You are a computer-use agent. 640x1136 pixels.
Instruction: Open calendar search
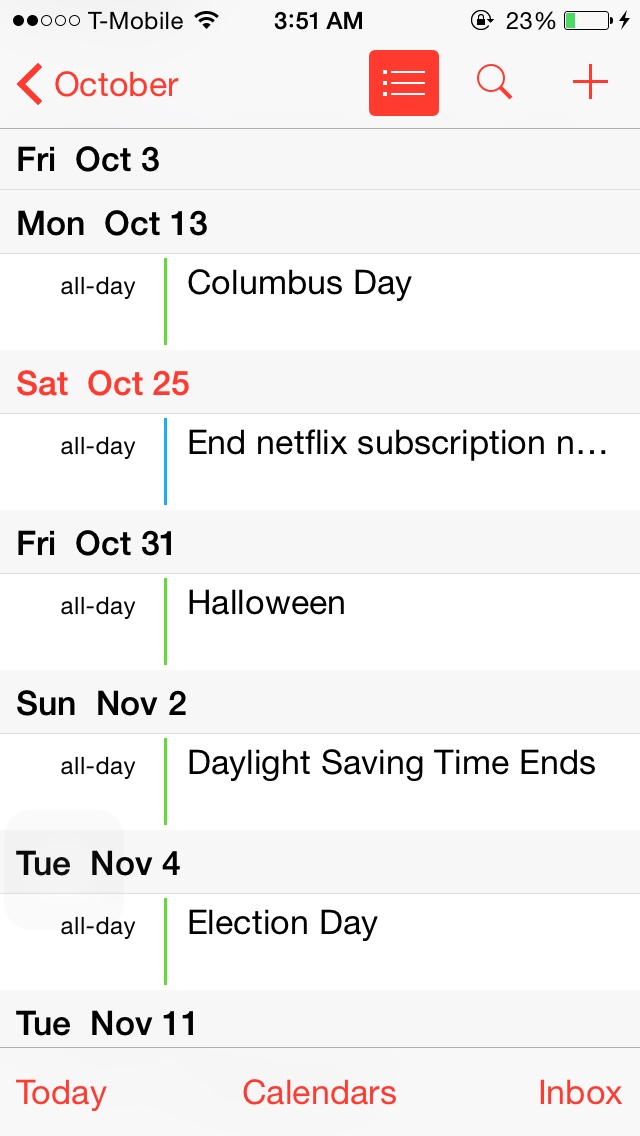[494, 83]
